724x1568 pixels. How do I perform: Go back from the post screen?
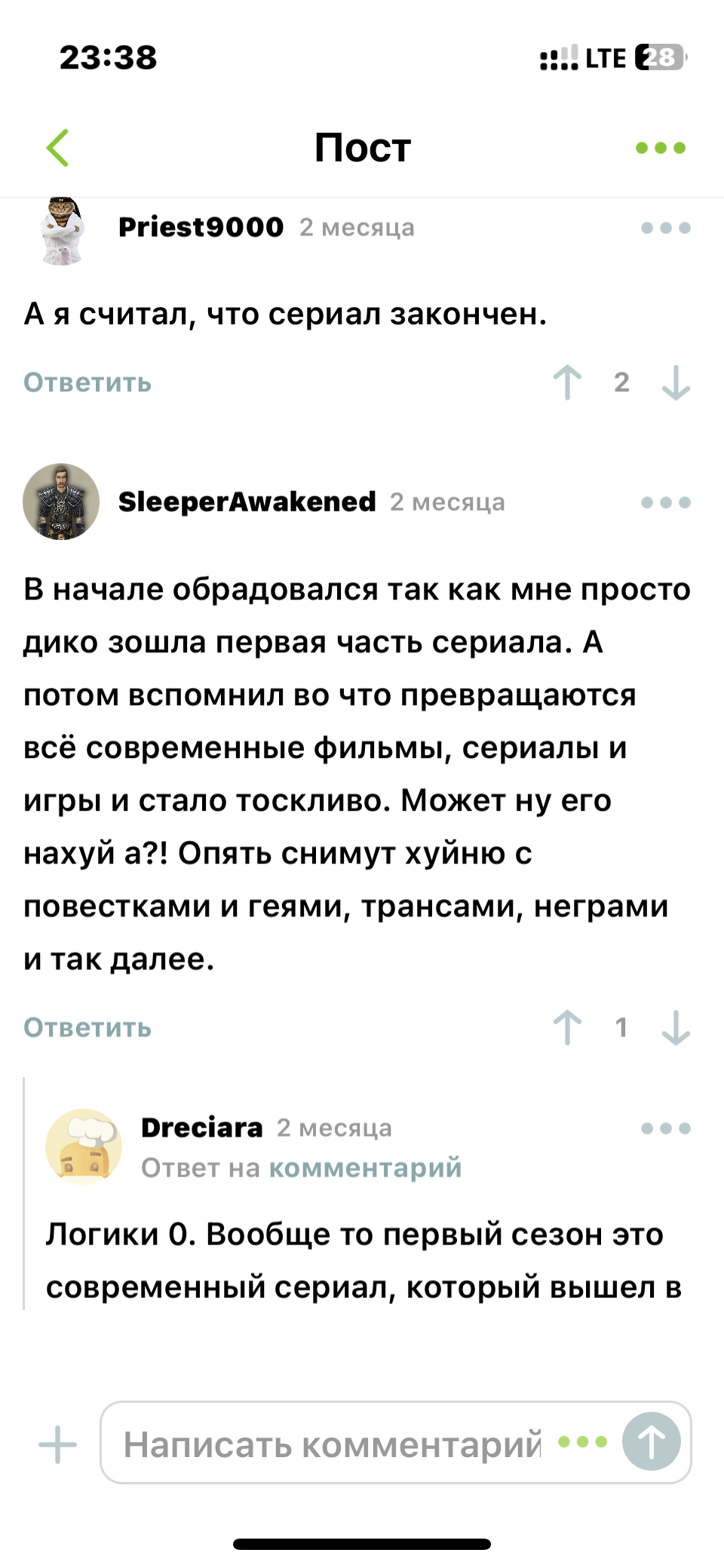(x=58, y=147)
